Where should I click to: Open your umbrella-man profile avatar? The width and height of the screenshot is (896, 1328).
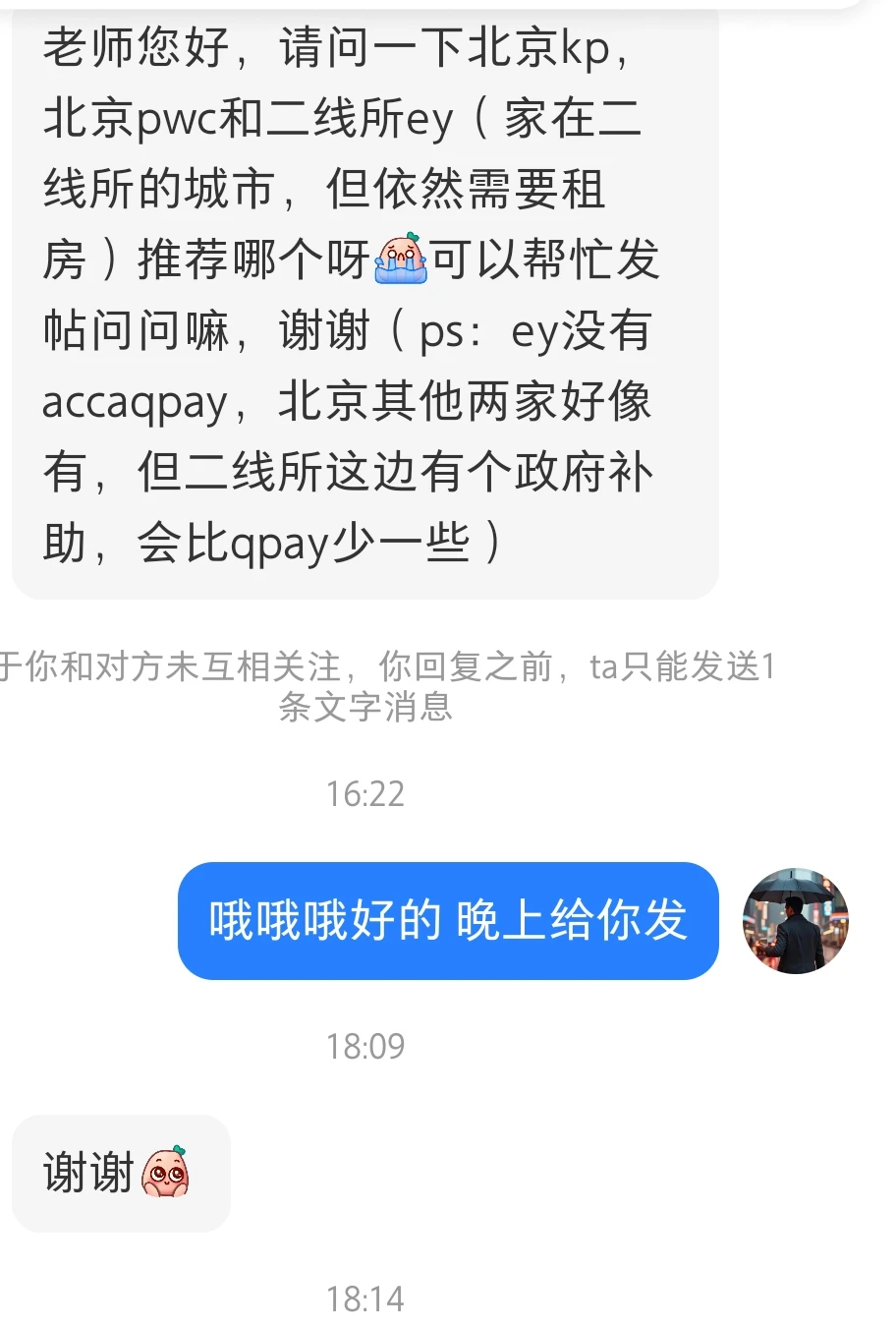[x=795, y=921]
